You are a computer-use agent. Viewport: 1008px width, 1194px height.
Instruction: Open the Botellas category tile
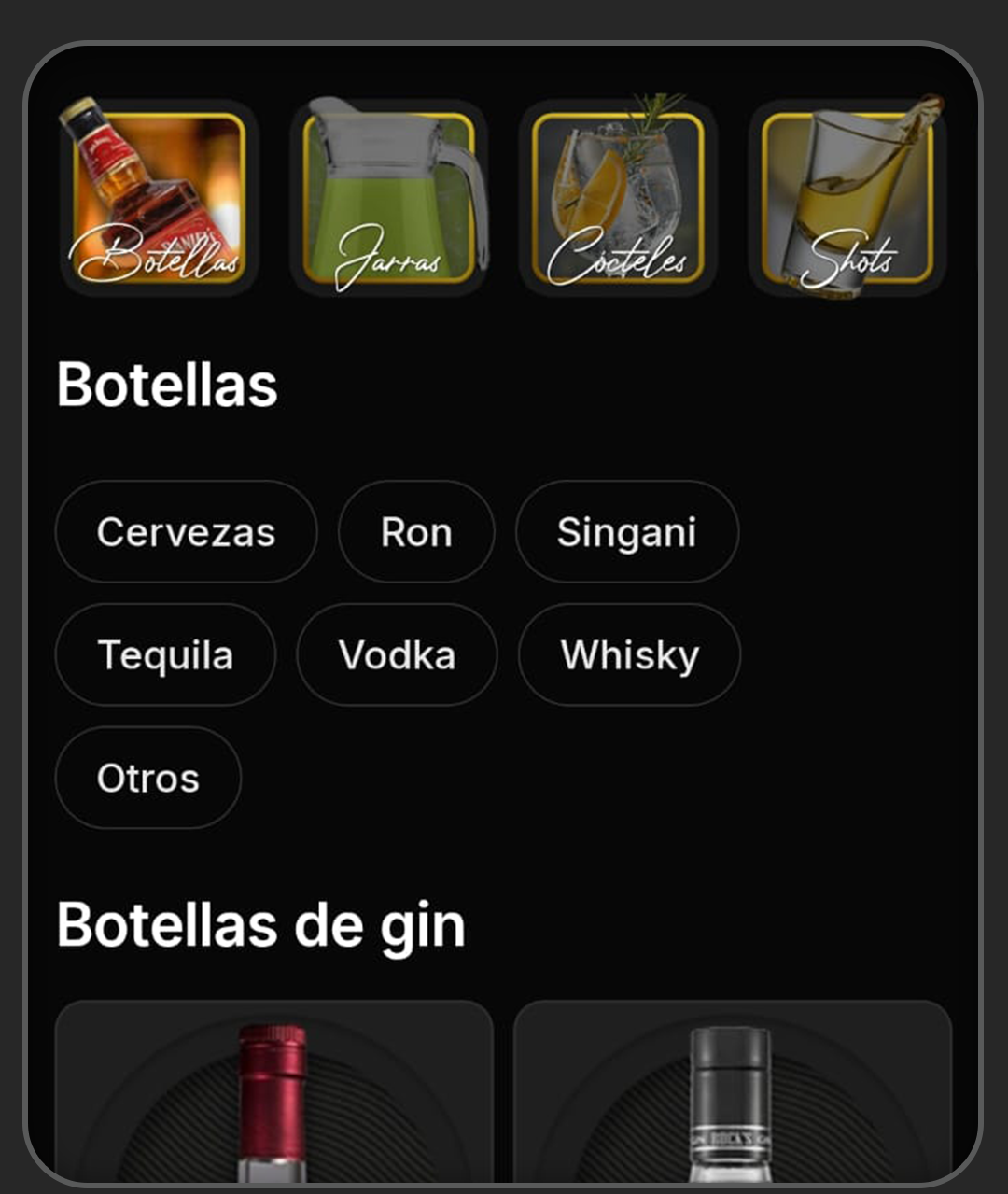click(158, 198)
